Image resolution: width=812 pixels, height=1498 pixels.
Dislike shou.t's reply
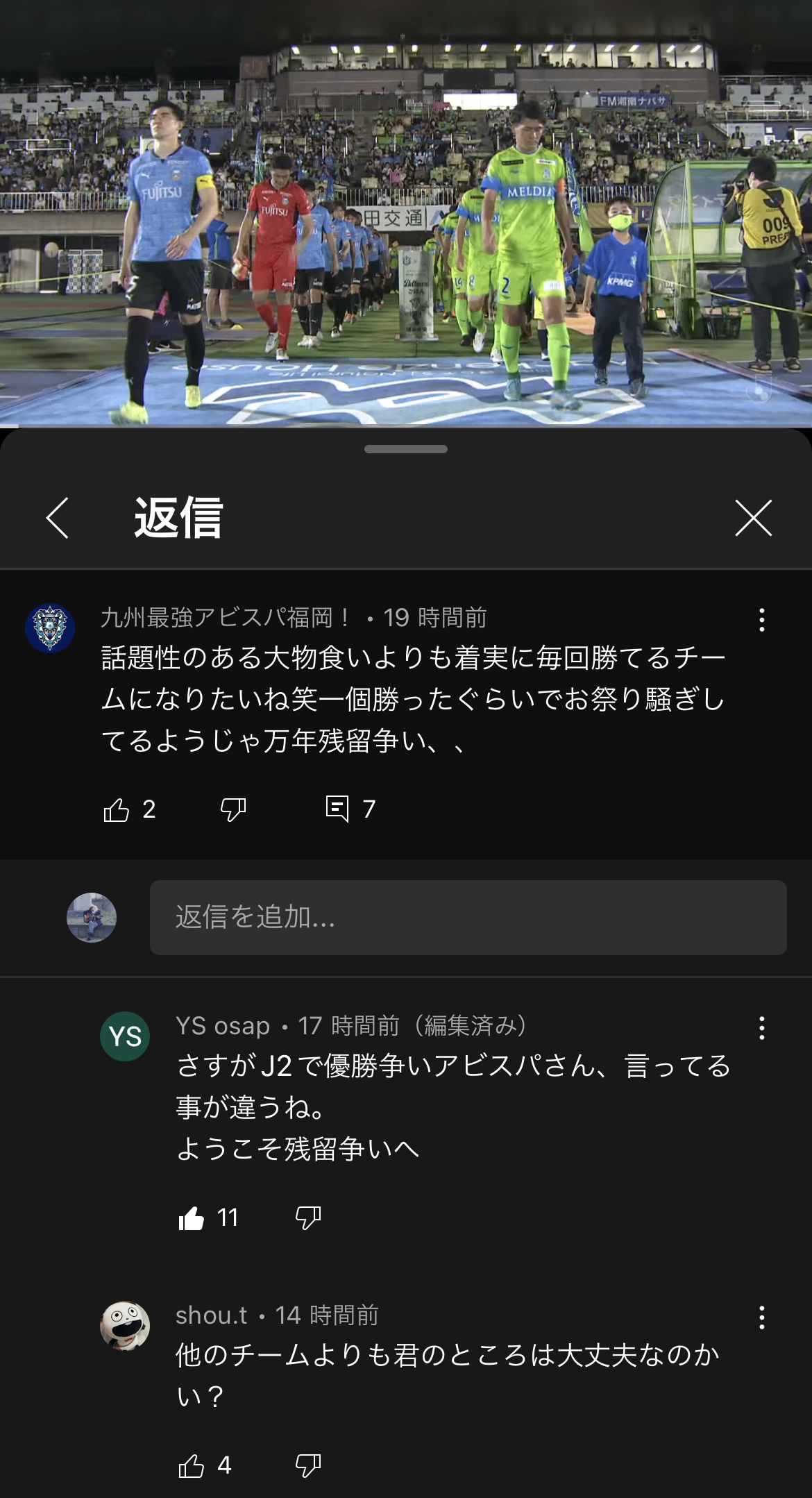tap(308, 1465)
